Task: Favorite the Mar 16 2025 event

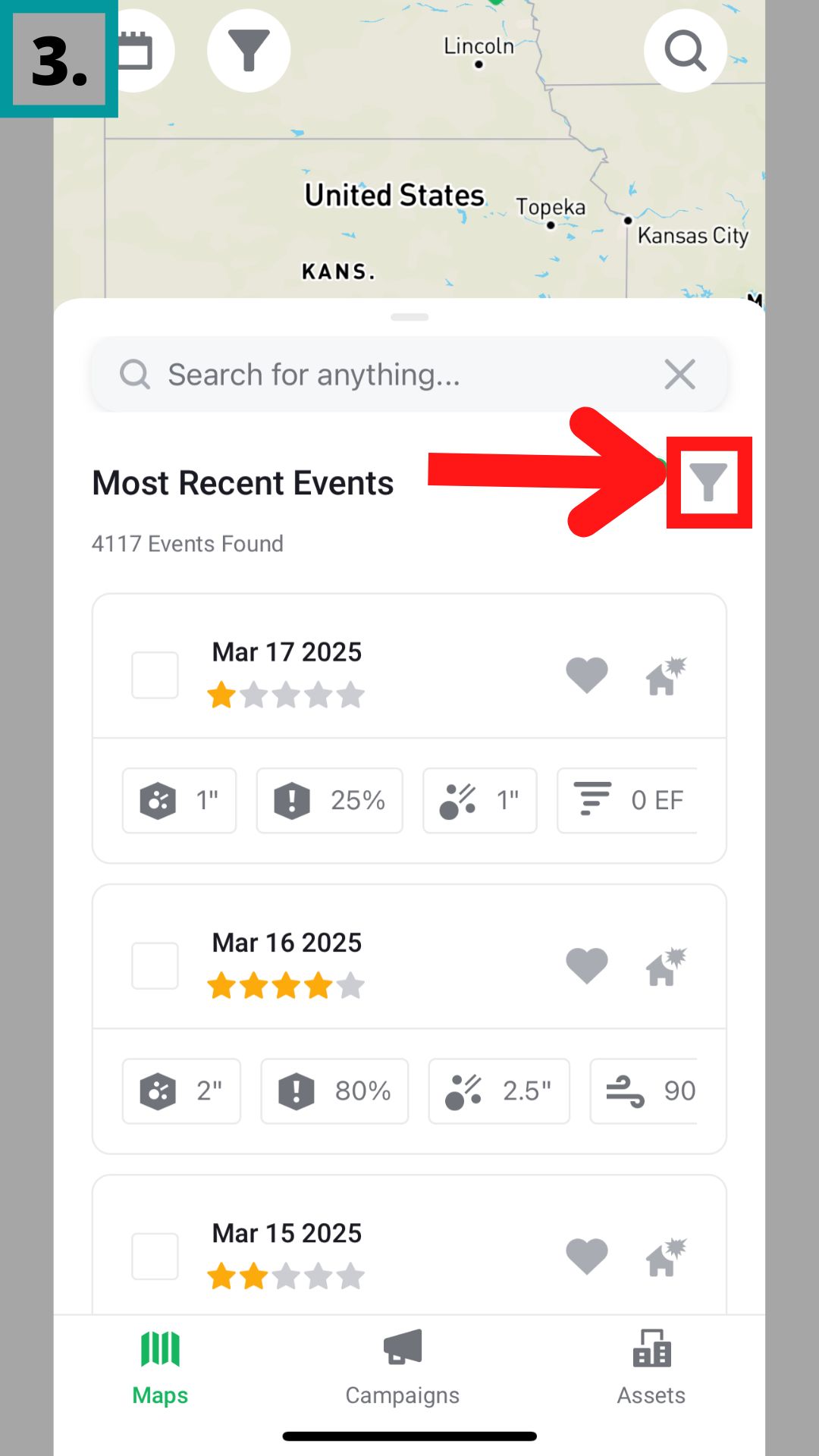Action: pos(587,965)
